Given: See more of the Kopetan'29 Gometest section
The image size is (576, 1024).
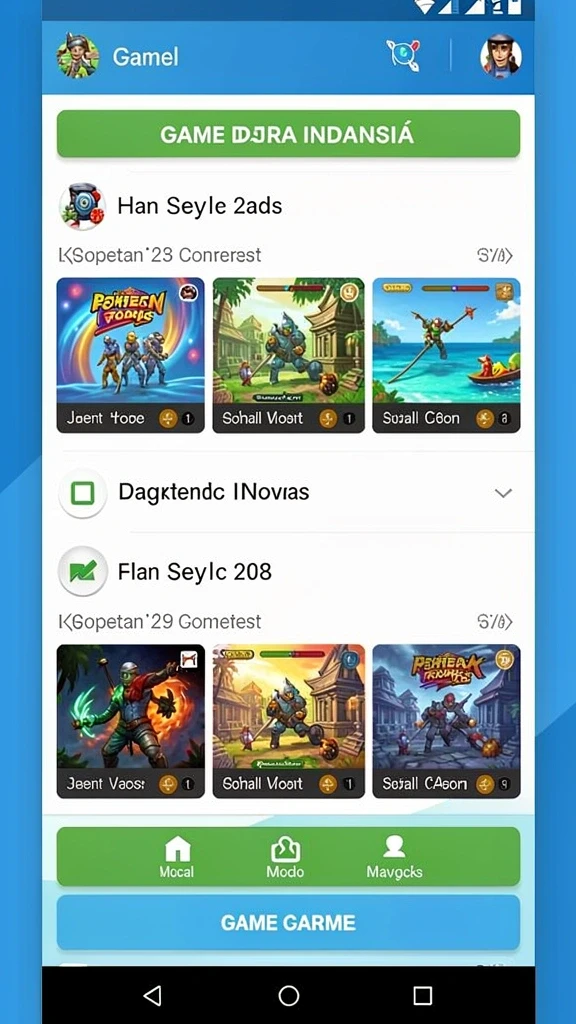Looking at the screenshot, I should [495, 622].
